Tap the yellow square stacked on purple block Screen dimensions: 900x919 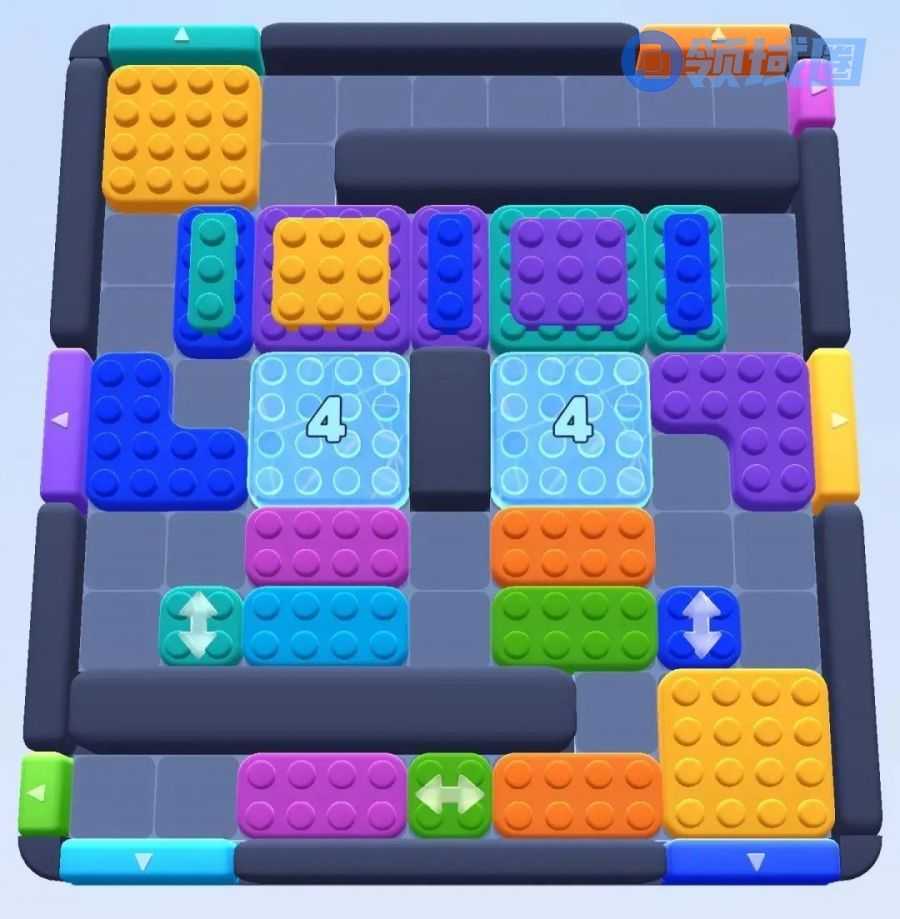click(330, 270)
